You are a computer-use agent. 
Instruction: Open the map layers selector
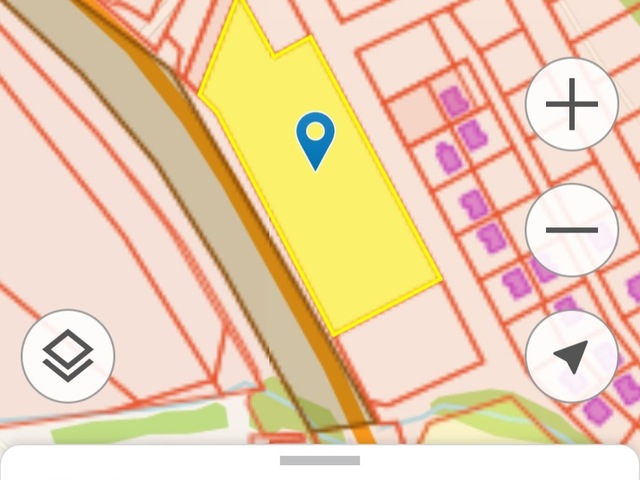pyautogui.click(x=68, y=356)
